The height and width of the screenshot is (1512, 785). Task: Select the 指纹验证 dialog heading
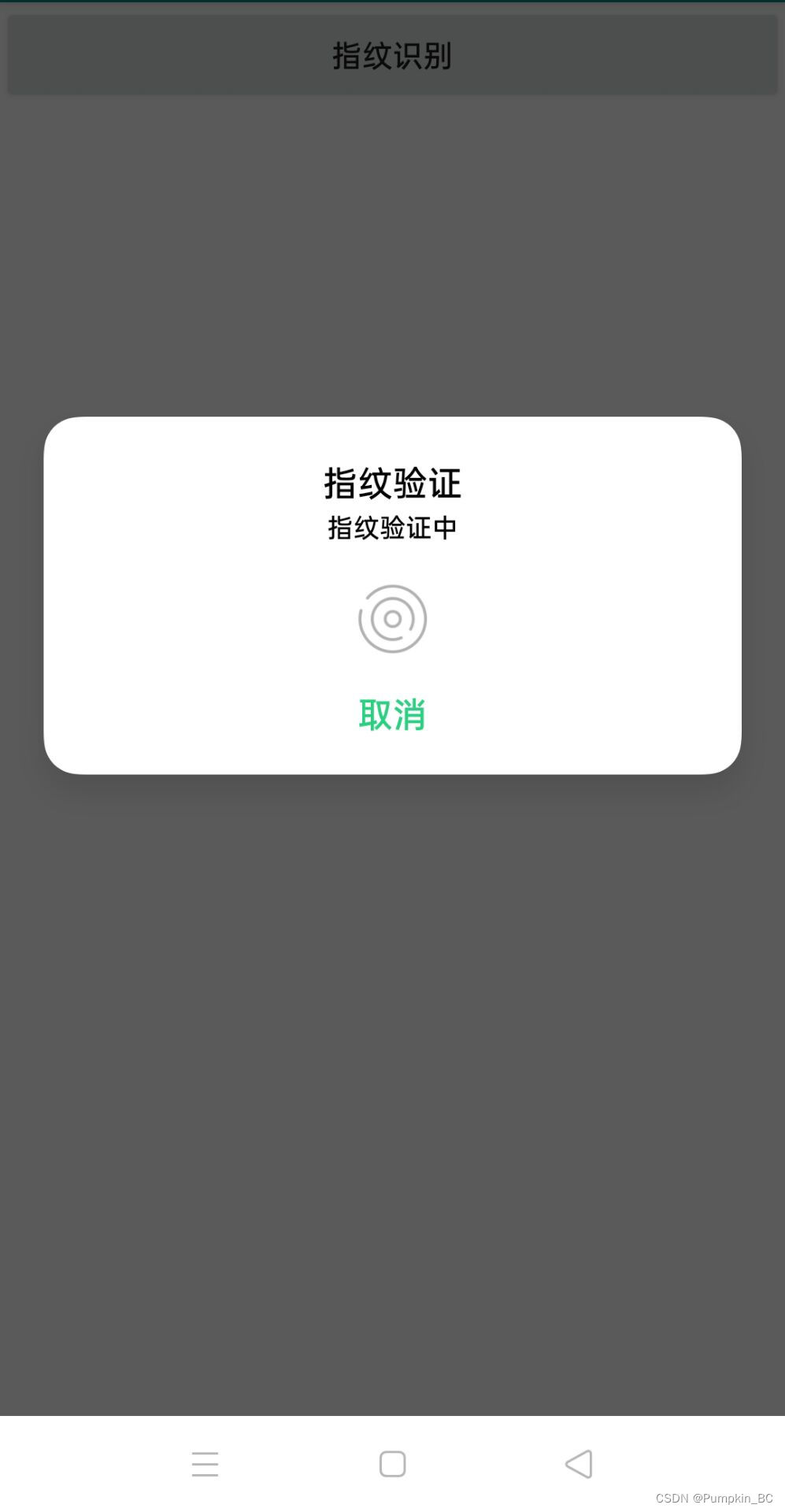tap(391, 482)
